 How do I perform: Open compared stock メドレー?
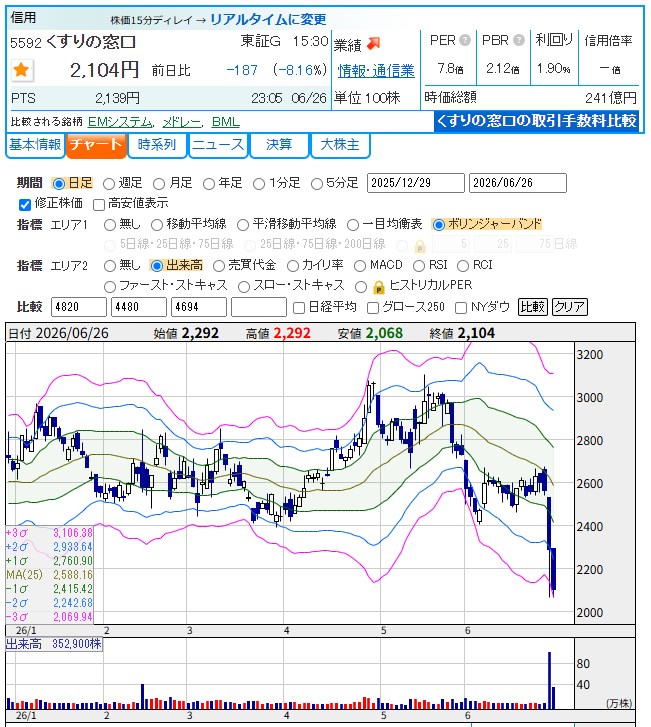pyautogui.click(x=182, y=122)
